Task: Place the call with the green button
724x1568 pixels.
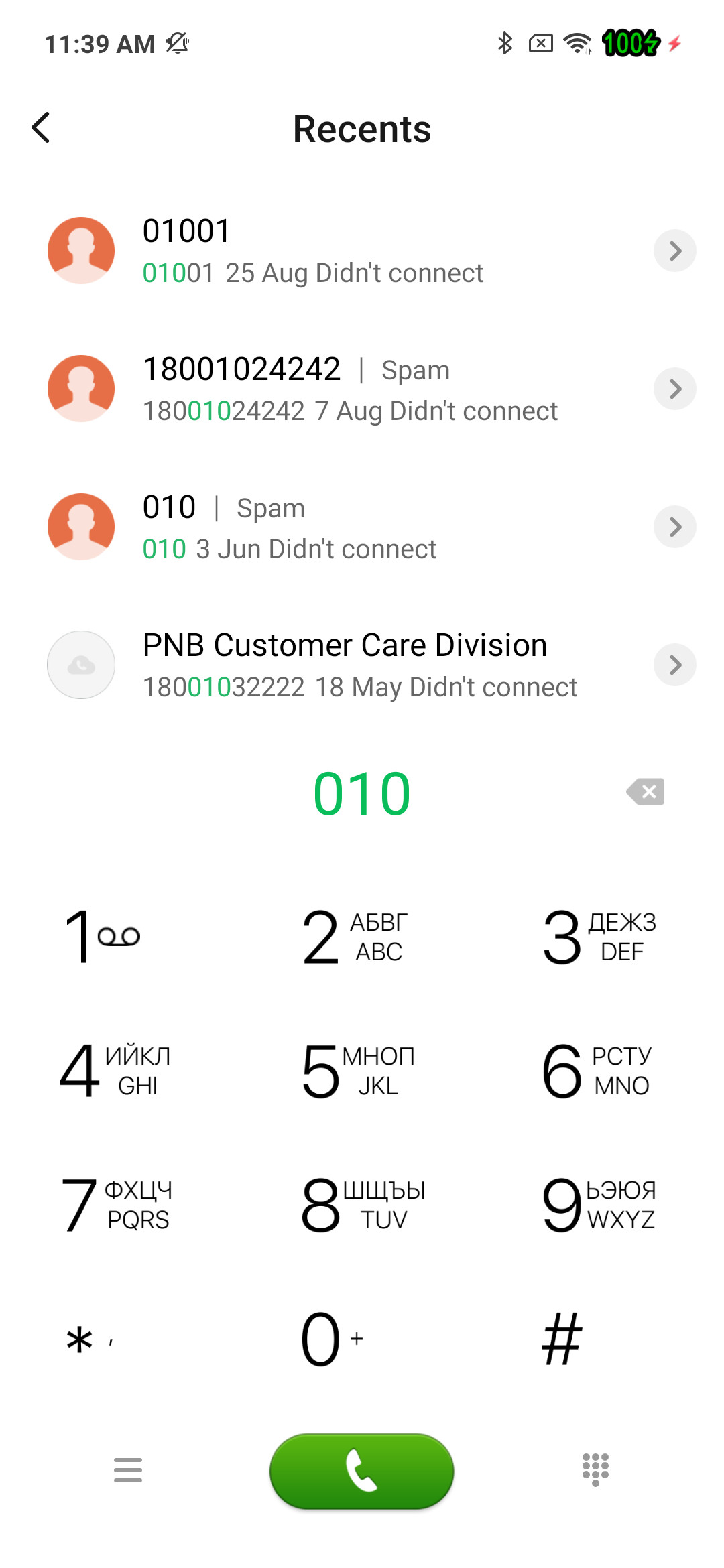Action: pyautogui.click(x=362, y=1471)
